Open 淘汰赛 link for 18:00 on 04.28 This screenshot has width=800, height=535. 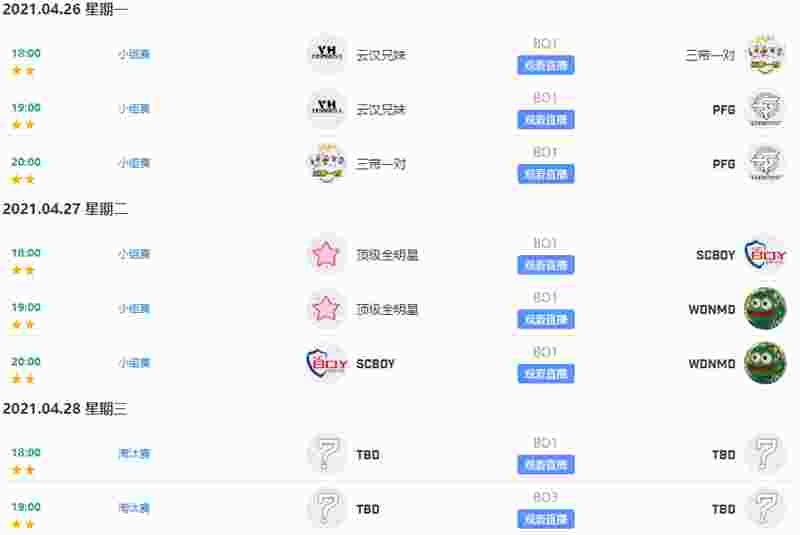(x=134, y=454)
